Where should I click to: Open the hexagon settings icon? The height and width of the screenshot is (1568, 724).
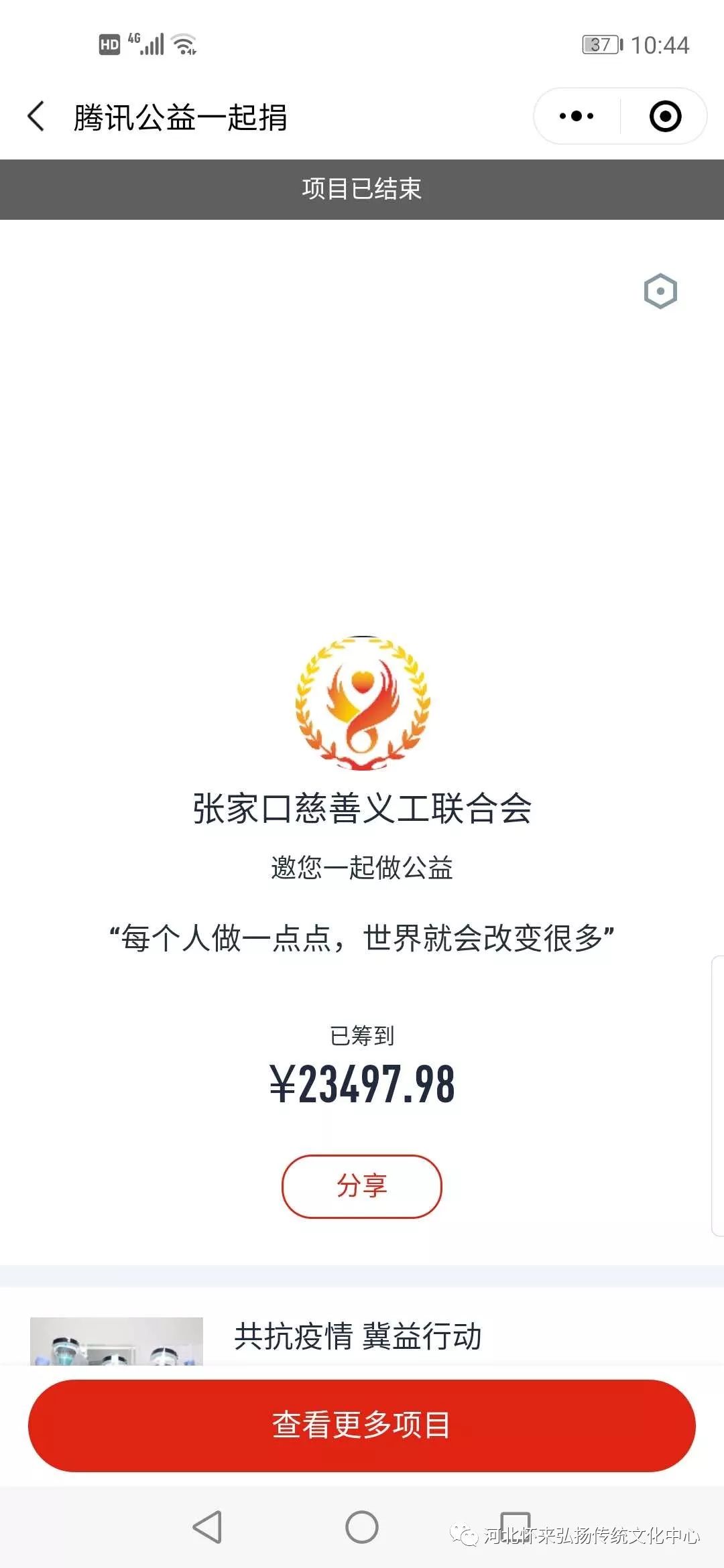(x=660, y=291)
